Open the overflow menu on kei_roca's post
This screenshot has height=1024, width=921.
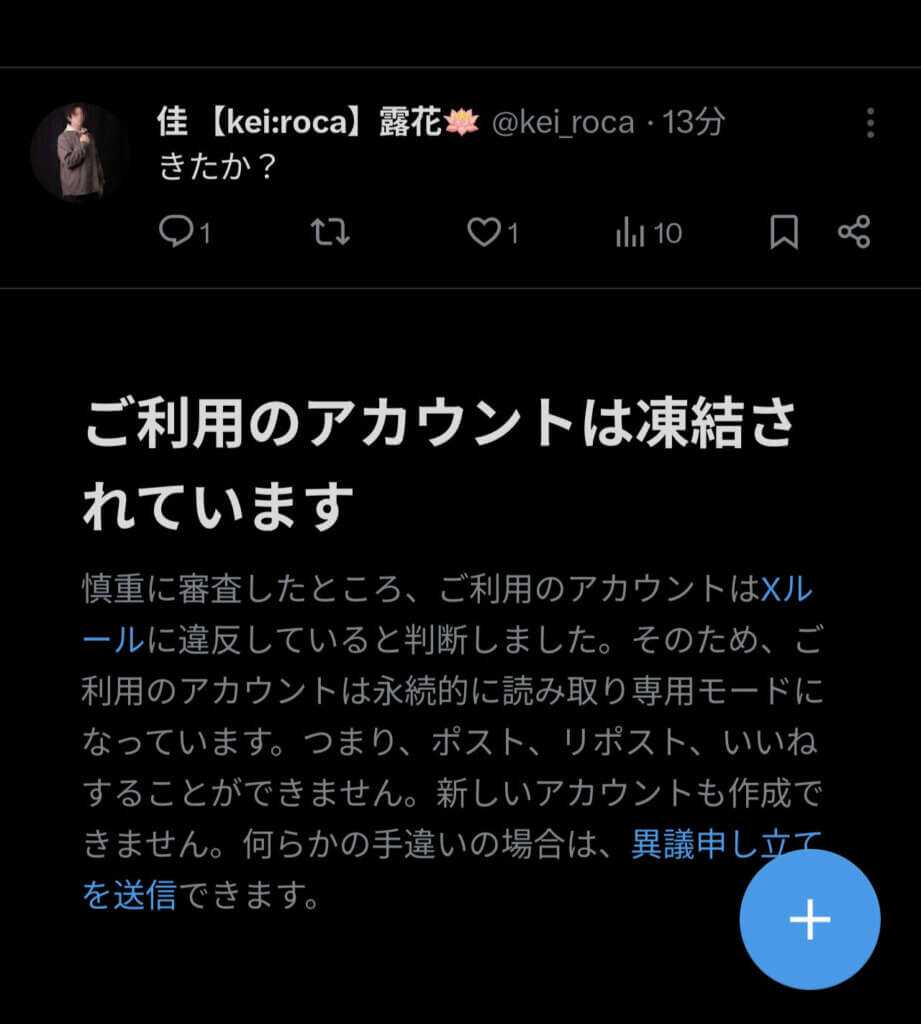870,123
